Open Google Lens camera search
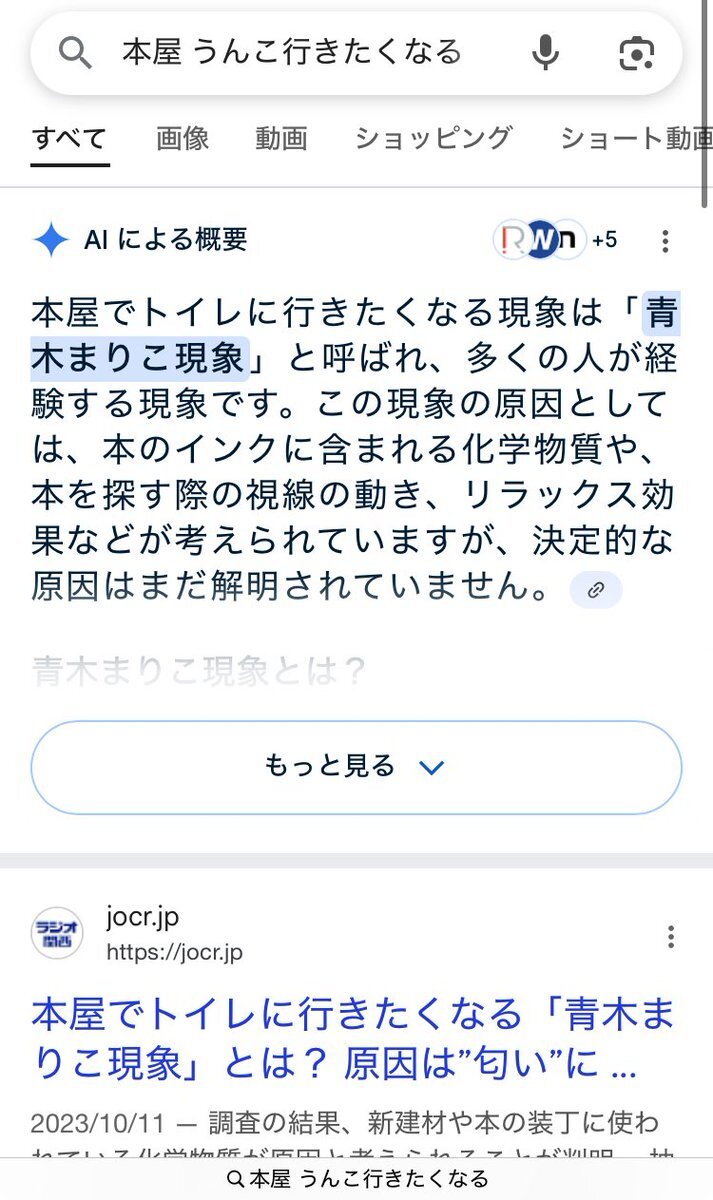The width and height of the screenshot is (713, 1200). click(x=636, y=52)
